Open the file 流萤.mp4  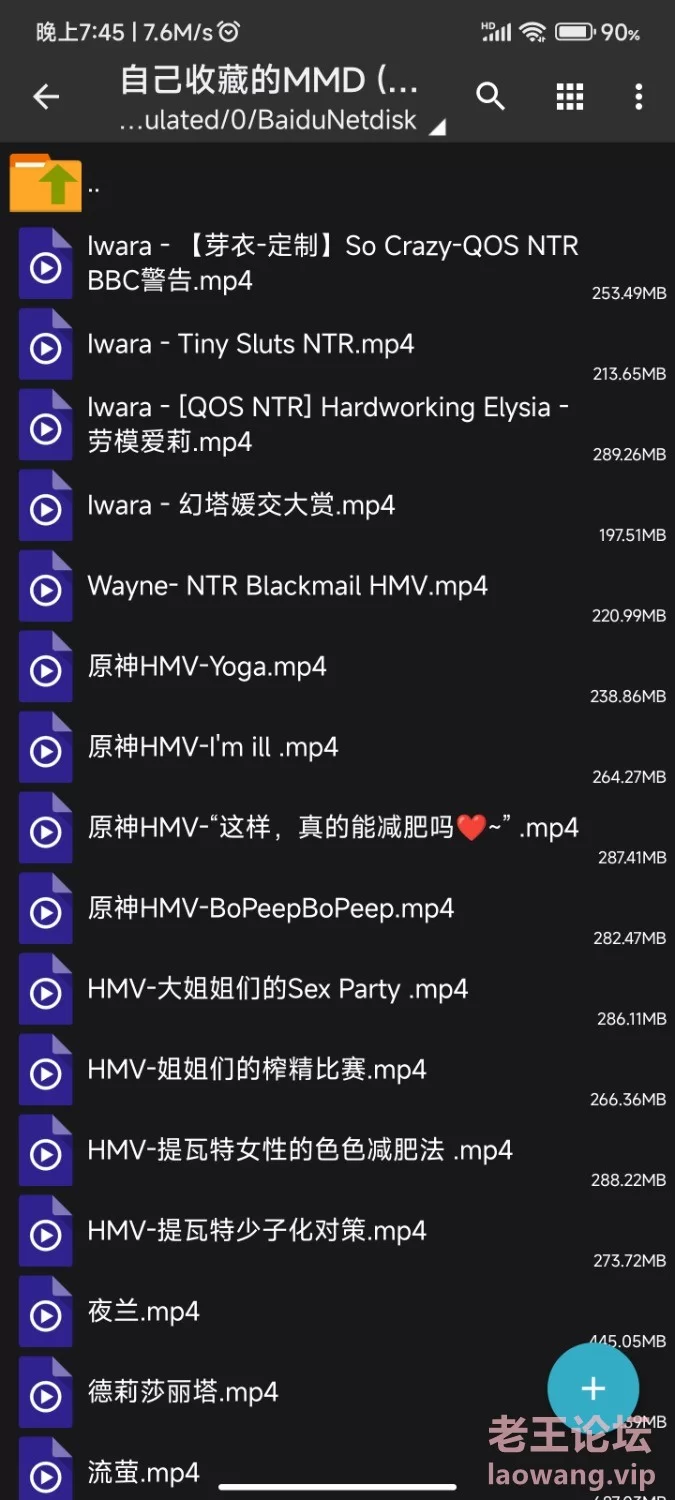[337, 1468]
